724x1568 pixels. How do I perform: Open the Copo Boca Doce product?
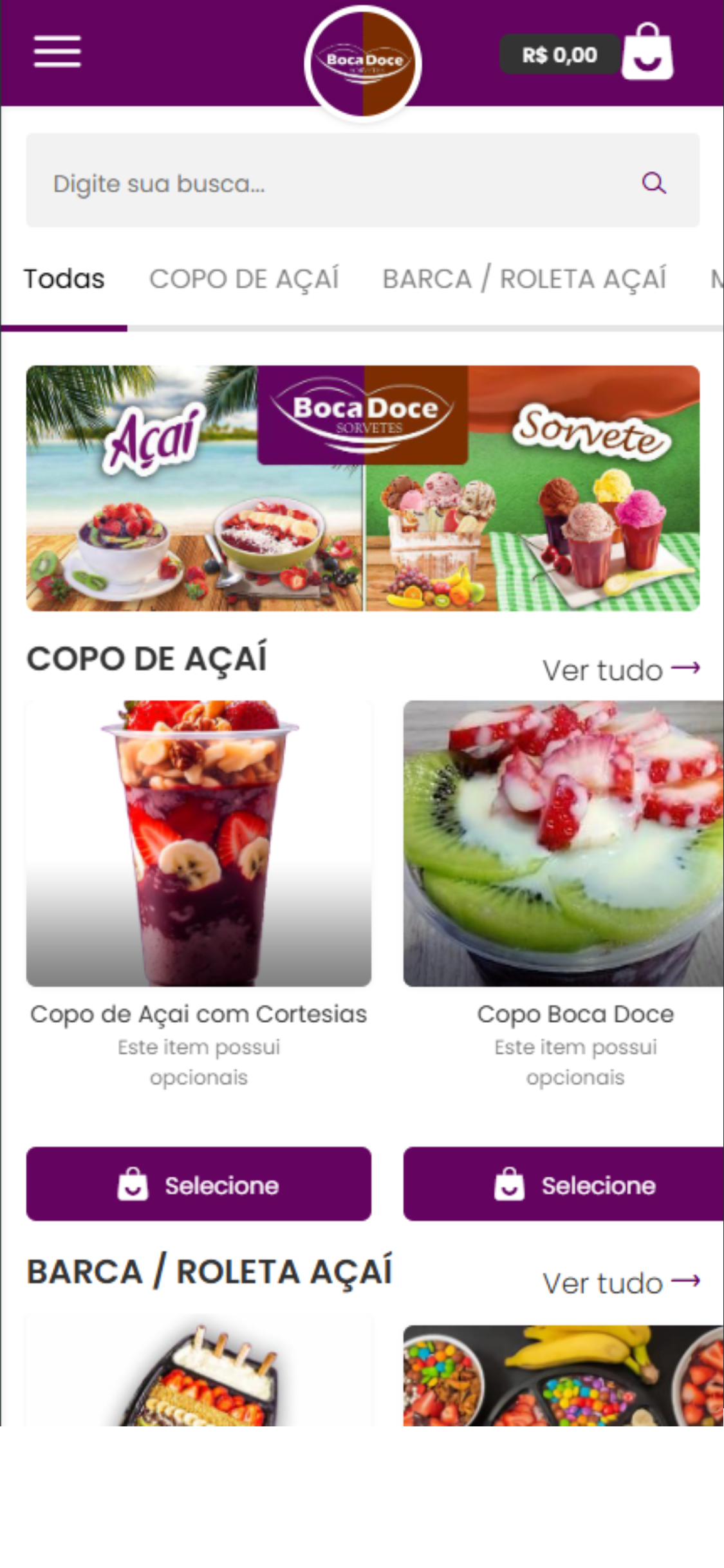tap(564, 843)
